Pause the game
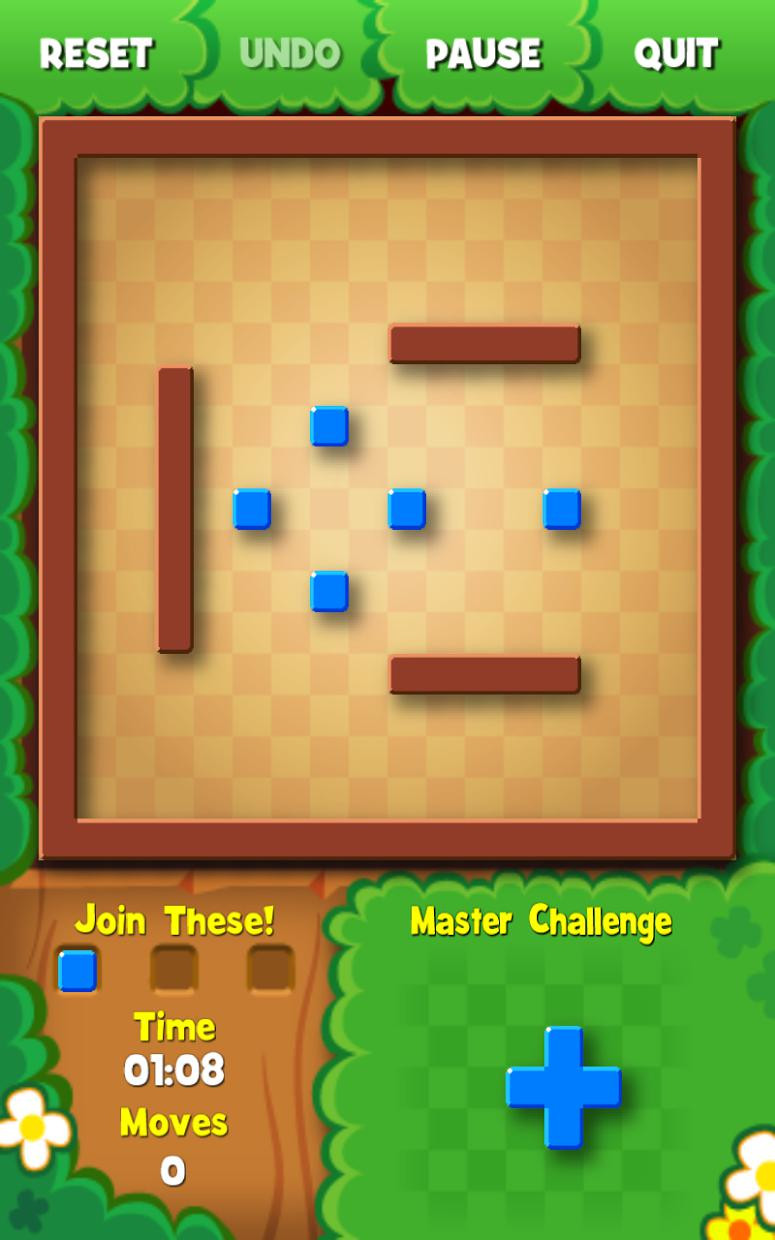775x1240 pixels. (x=483, y=53)
